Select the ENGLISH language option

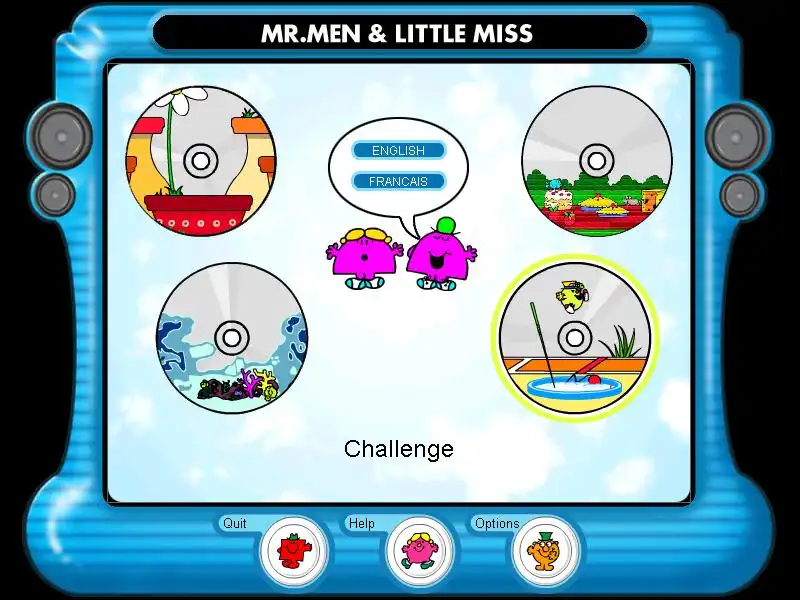(x=398, y=151)
